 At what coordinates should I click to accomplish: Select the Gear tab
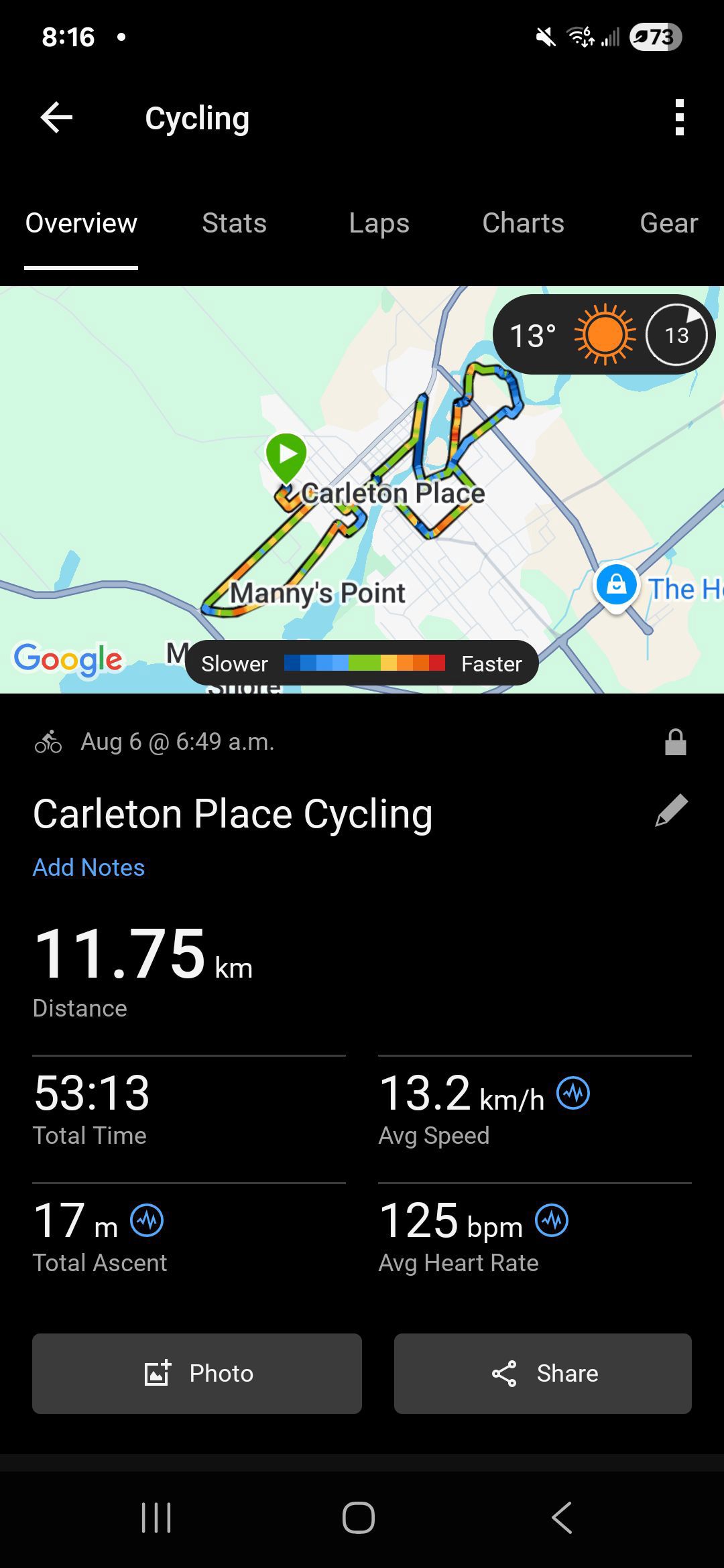pyautogui.click(x=669, y=223)
